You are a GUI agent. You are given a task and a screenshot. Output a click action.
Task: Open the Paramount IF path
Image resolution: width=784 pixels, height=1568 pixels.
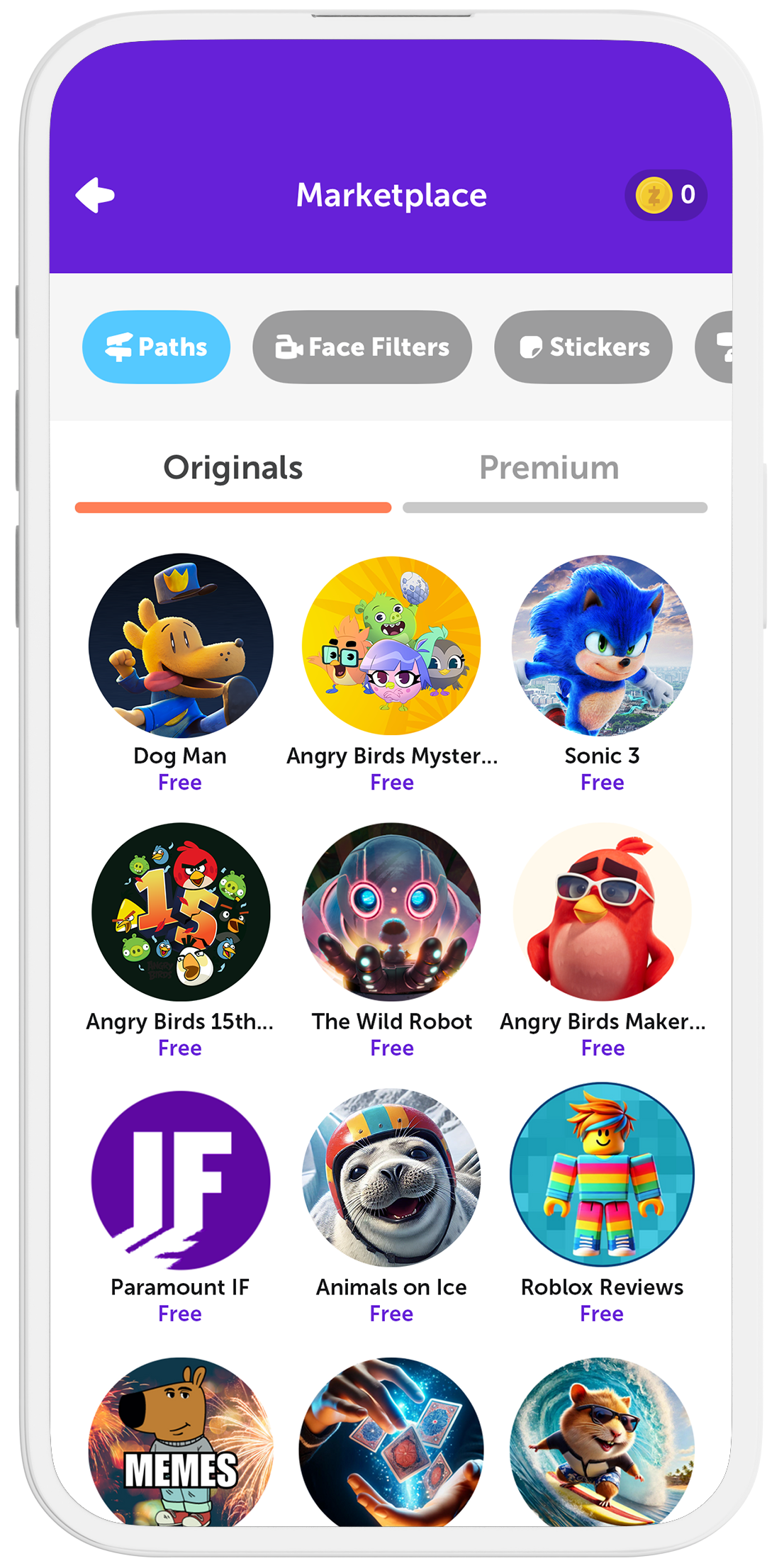[x=181, y=1178]
